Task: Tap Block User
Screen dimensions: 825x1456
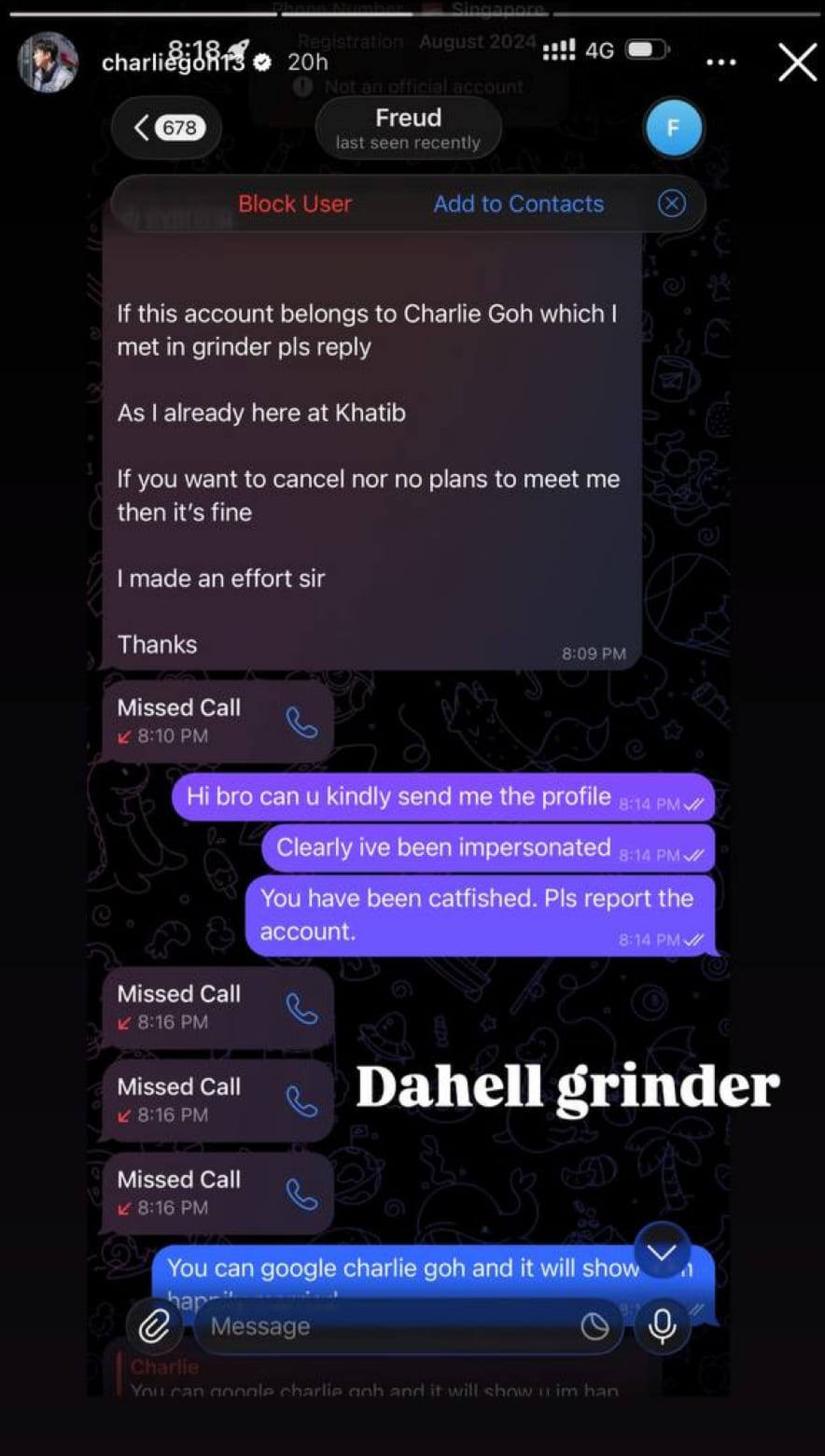Action: click(294, 203)
